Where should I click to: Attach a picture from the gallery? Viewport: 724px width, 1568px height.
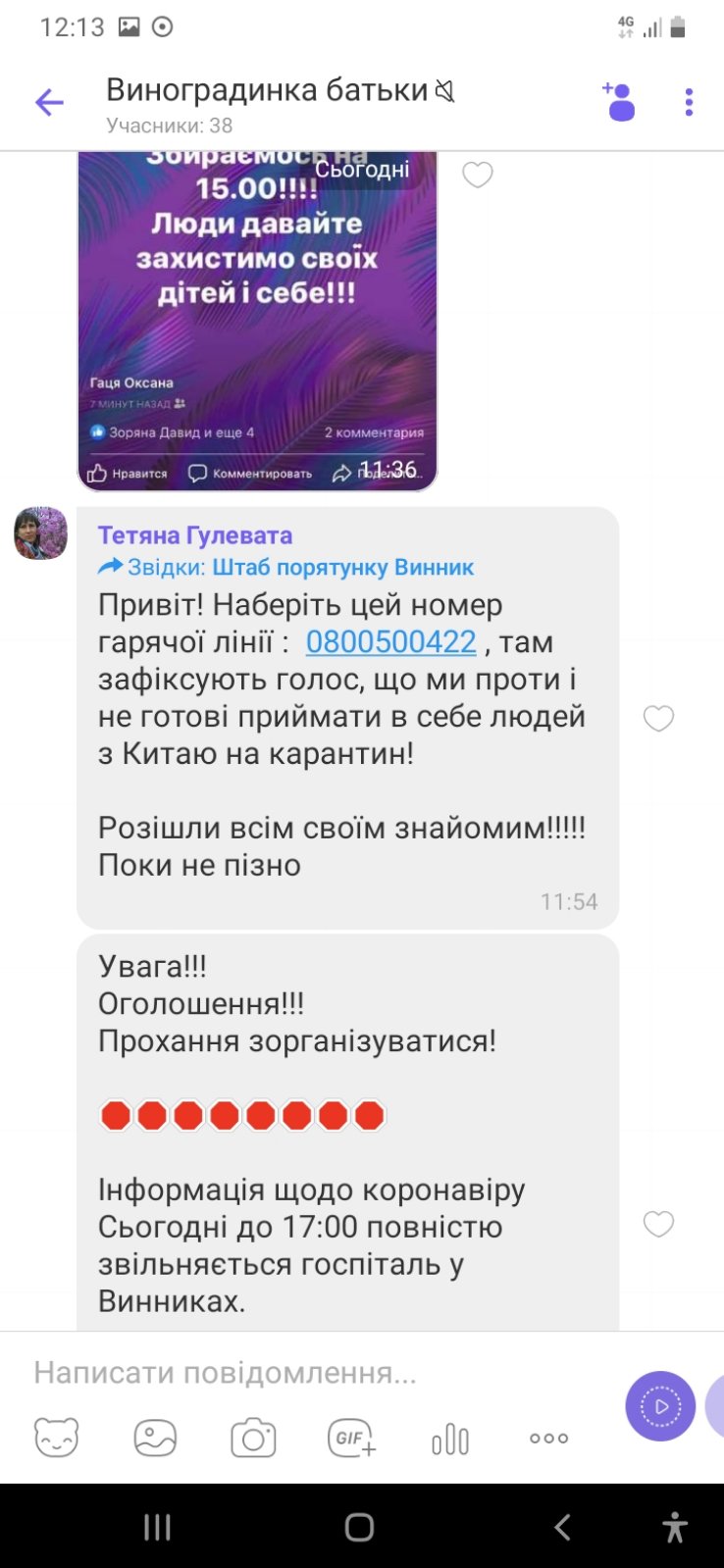pos(155,1439)
